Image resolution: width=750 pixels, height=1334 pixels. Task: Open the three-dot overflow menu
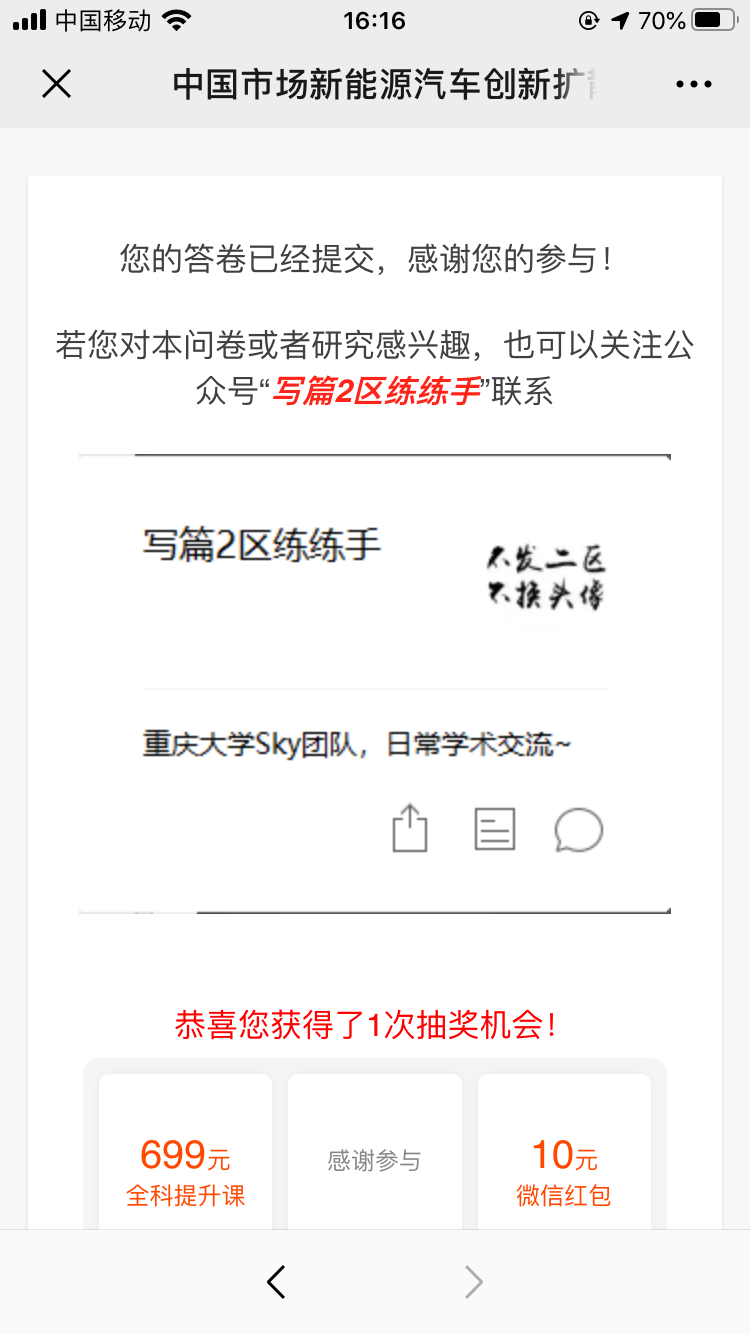click(693, 85)
